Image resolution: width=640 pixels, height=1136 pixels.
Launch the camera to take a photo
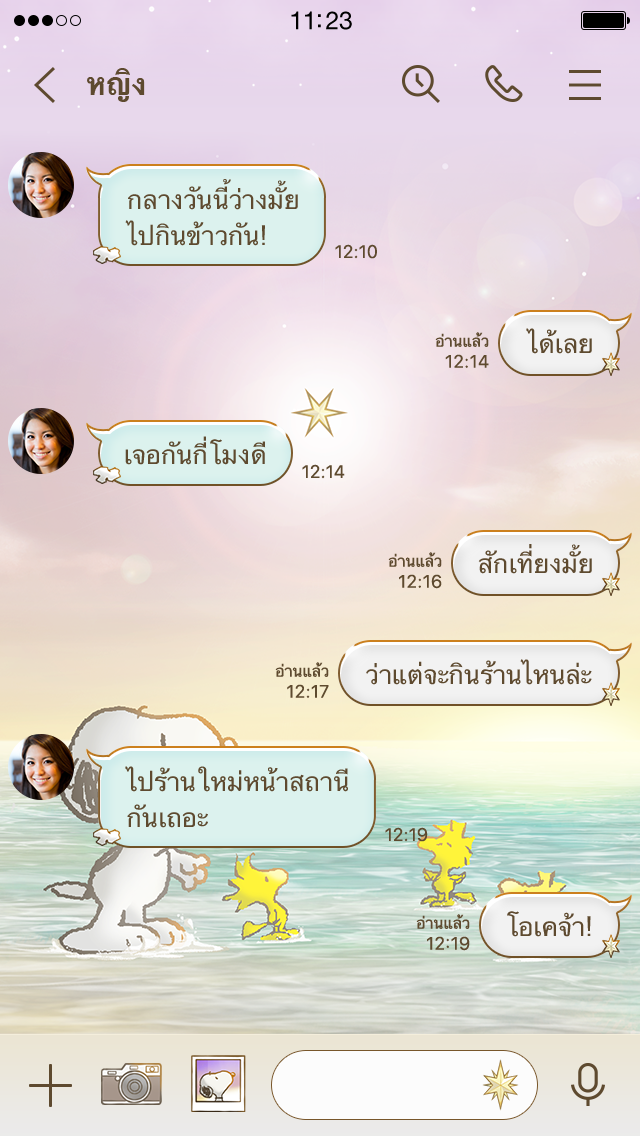click(x=131, y=1085)
